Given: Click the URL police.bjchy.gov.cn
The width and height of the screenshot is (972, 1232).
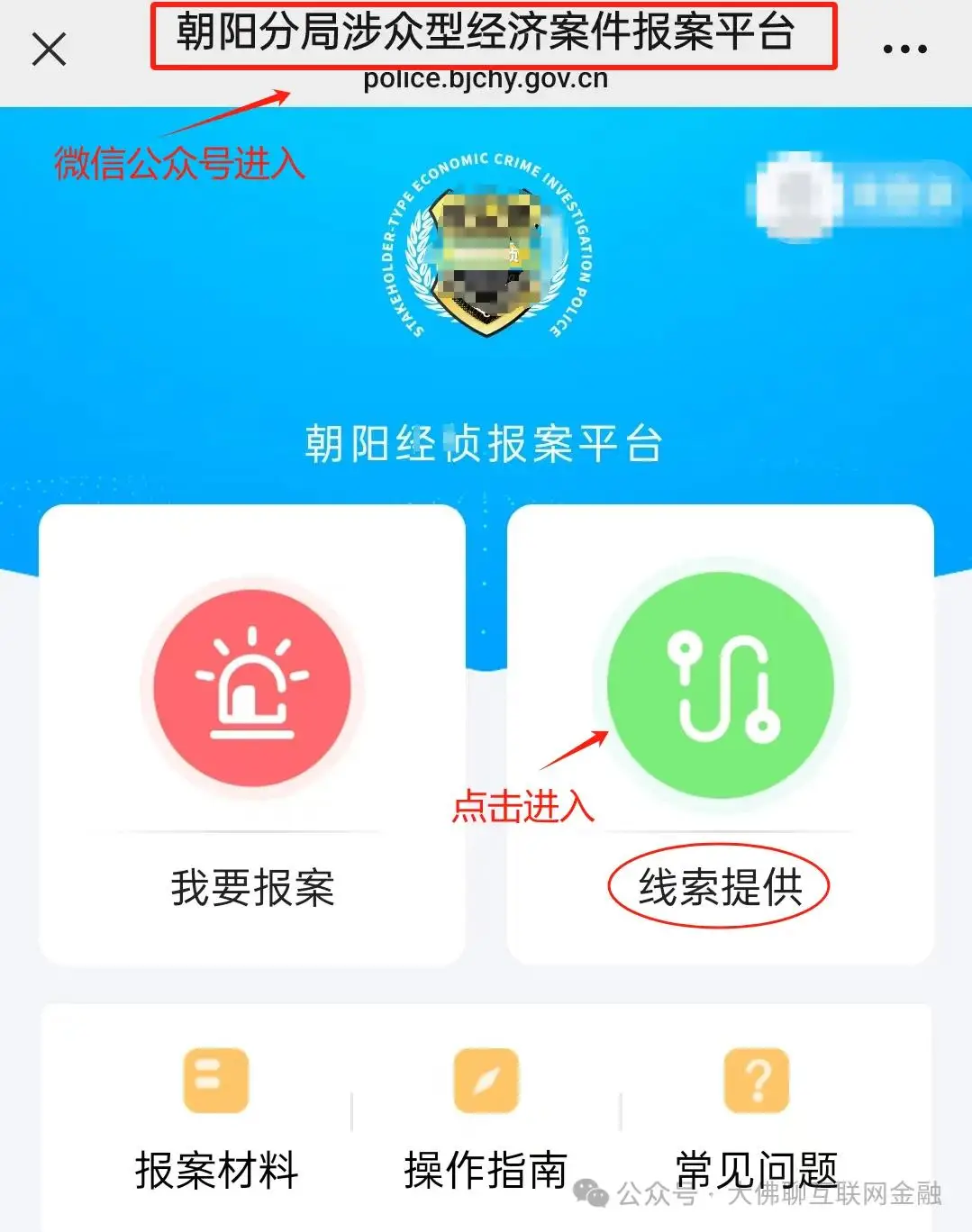Looking at the screenshot, I should pos(486,79).
